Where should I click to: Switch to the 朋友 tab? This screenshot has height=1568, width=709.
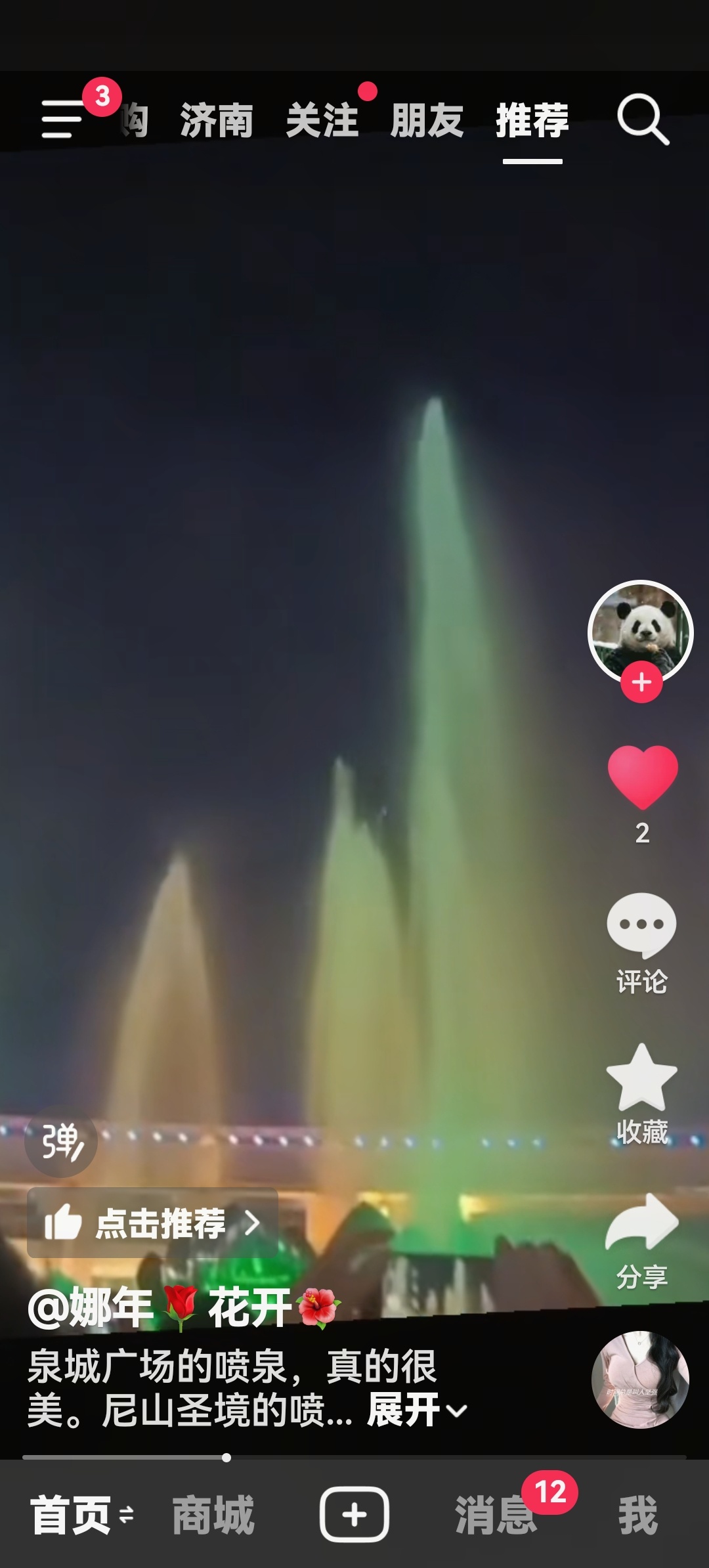pos(427,121)
